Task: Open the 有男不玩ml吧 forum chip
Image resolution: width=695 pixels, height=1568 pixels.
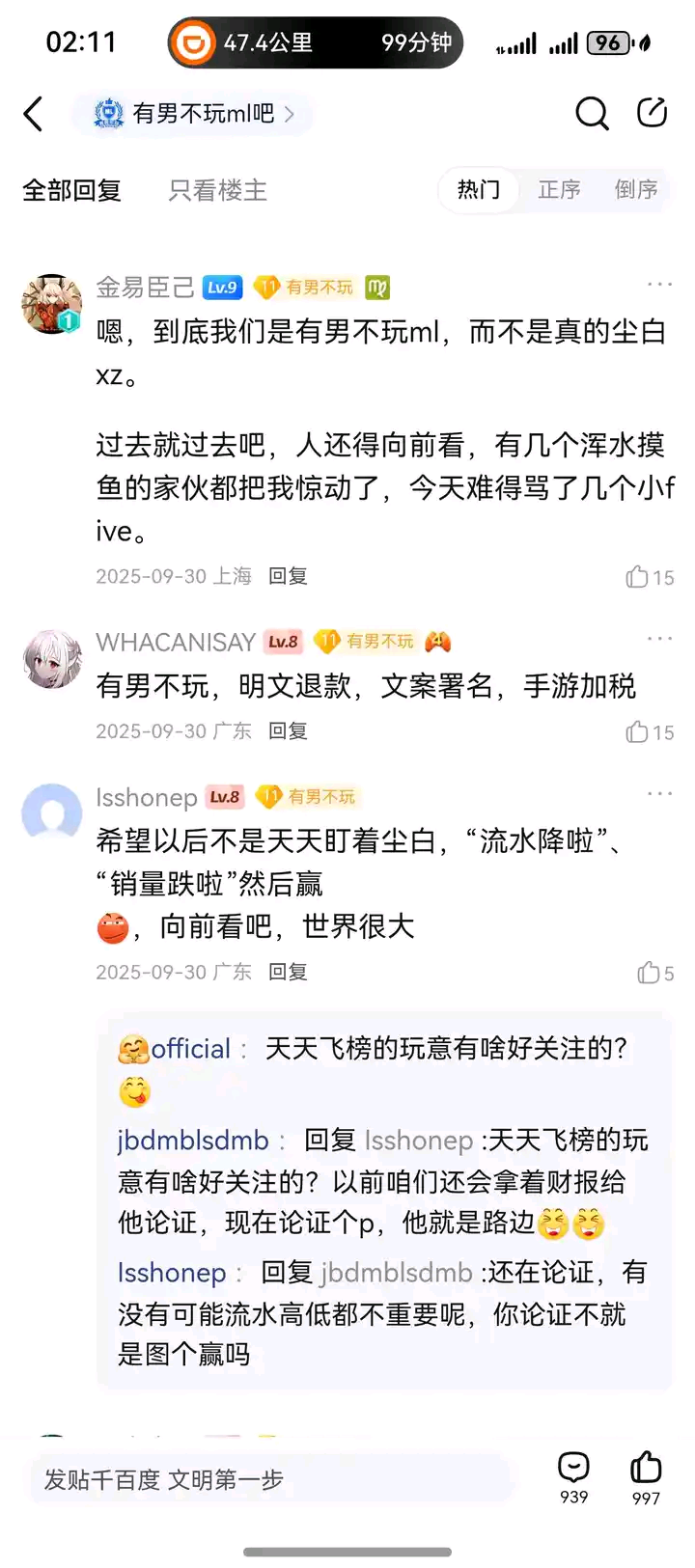Action: 193,114
